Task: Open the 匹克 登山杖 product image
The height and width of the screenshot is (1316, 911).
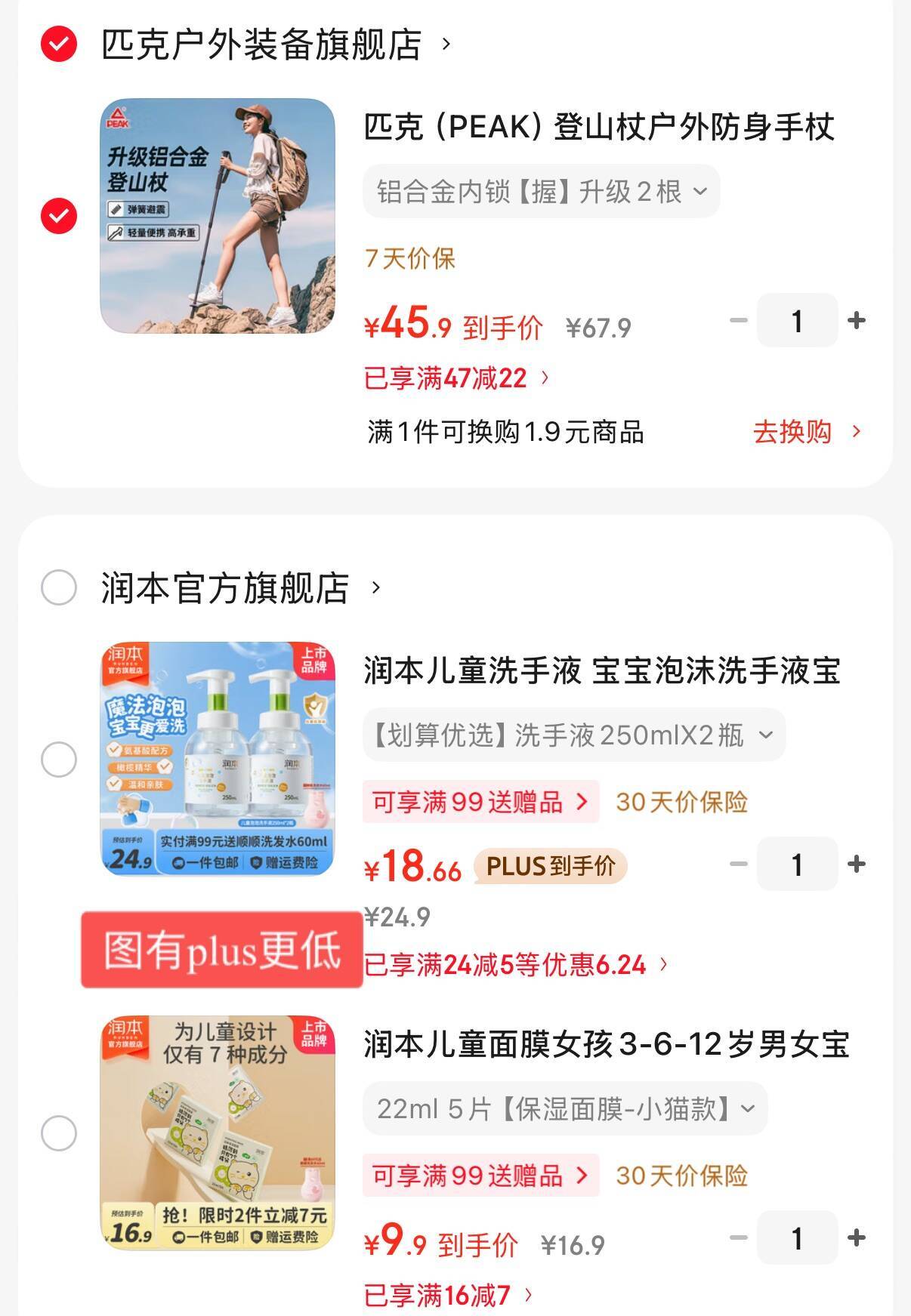Action: 218,216
